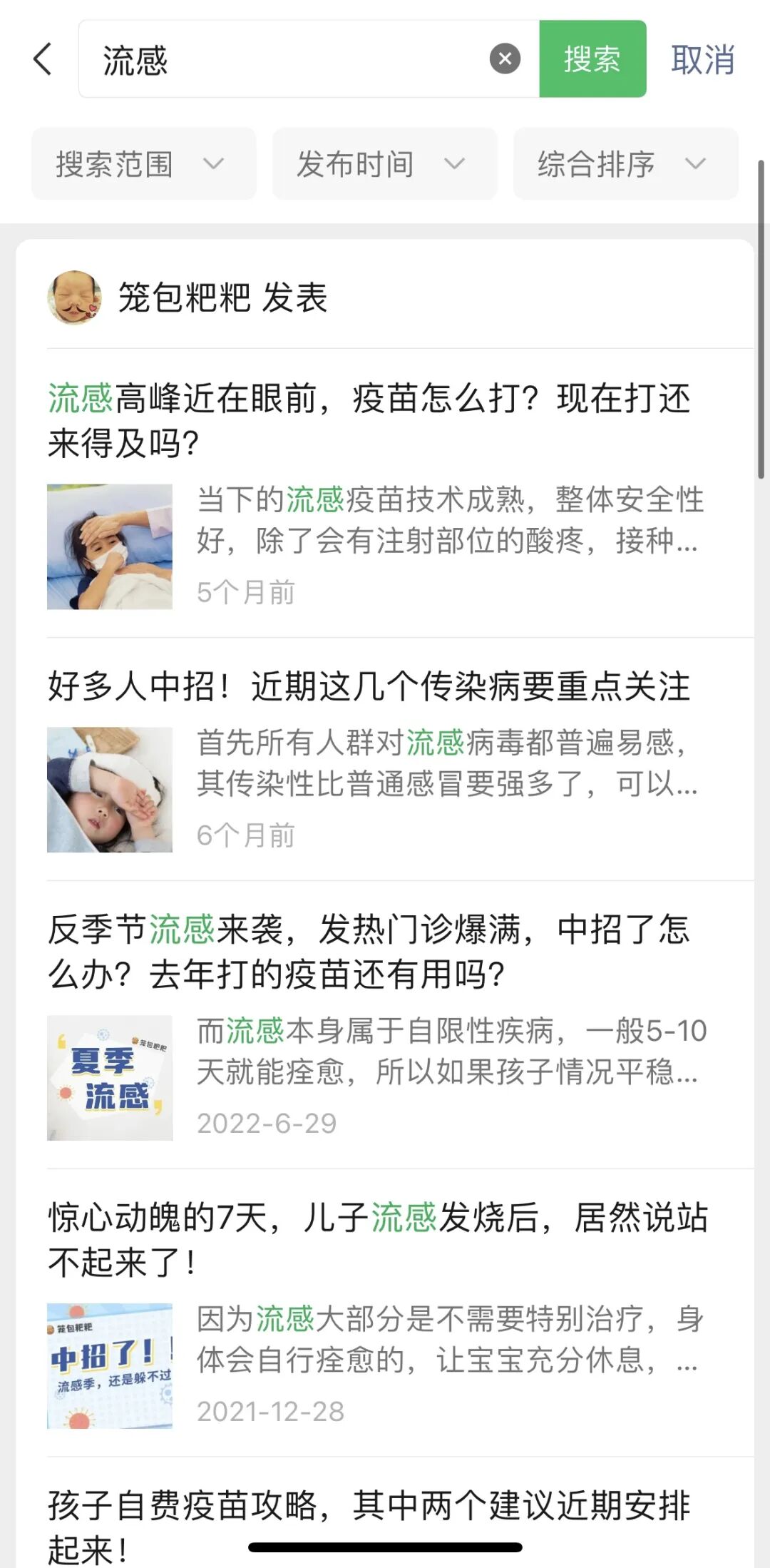770x1568 pixels.
Task: Tap the green 搜索 button
Action: tap(592, 59)
